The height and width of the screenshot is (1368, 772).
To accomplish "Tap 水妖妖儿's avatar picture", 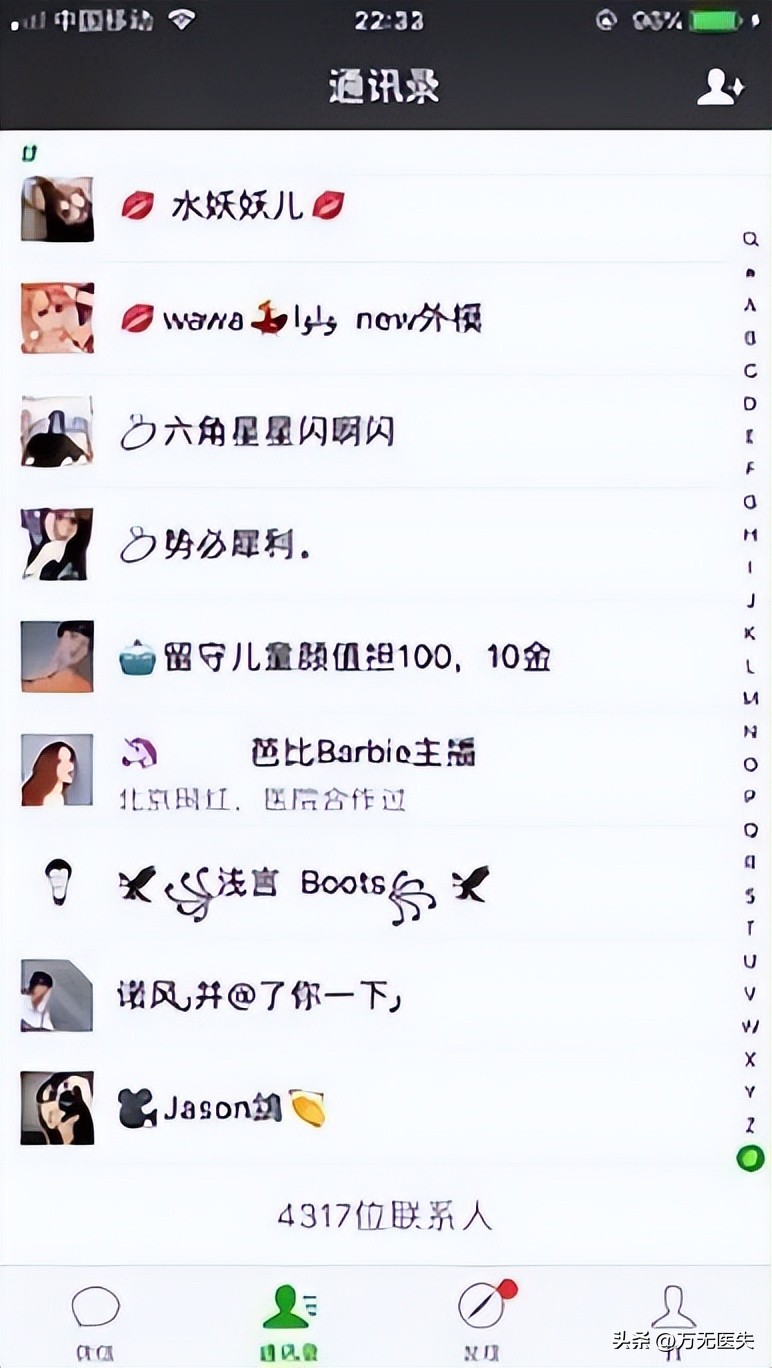I will coord(57,208).
